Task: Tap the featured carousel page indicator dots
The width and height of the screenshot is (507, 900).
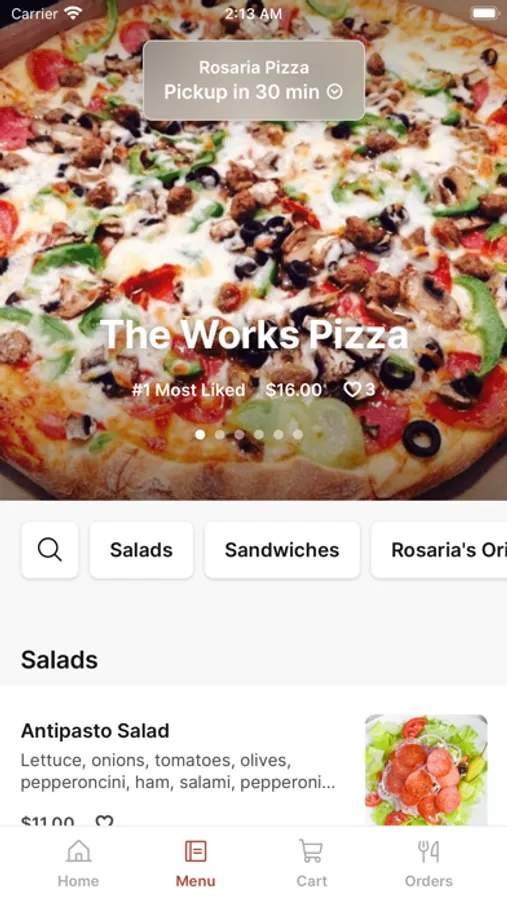Action: point(249,435)
